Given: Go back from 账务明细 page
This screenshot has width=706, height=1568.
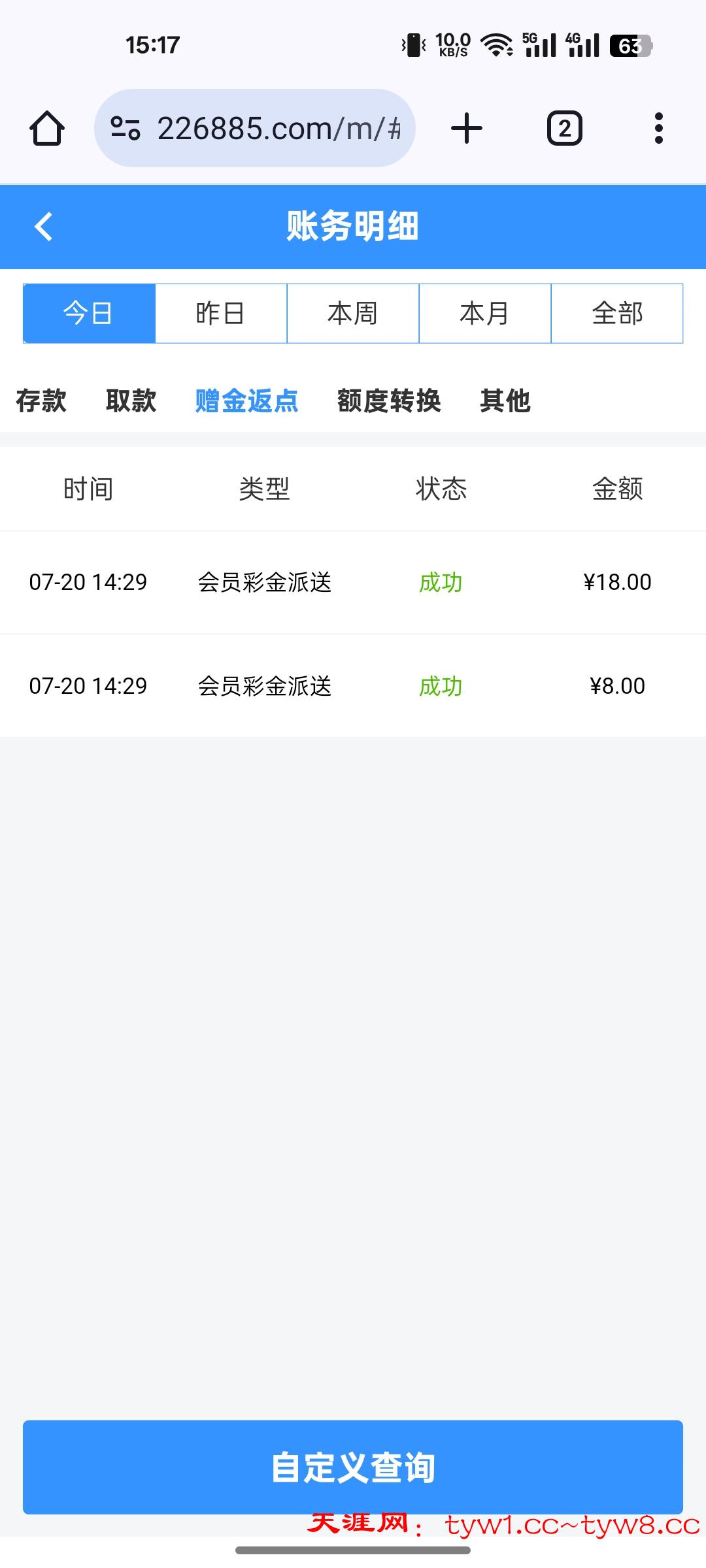Looking at the screenshot, I should coord(43,227).
